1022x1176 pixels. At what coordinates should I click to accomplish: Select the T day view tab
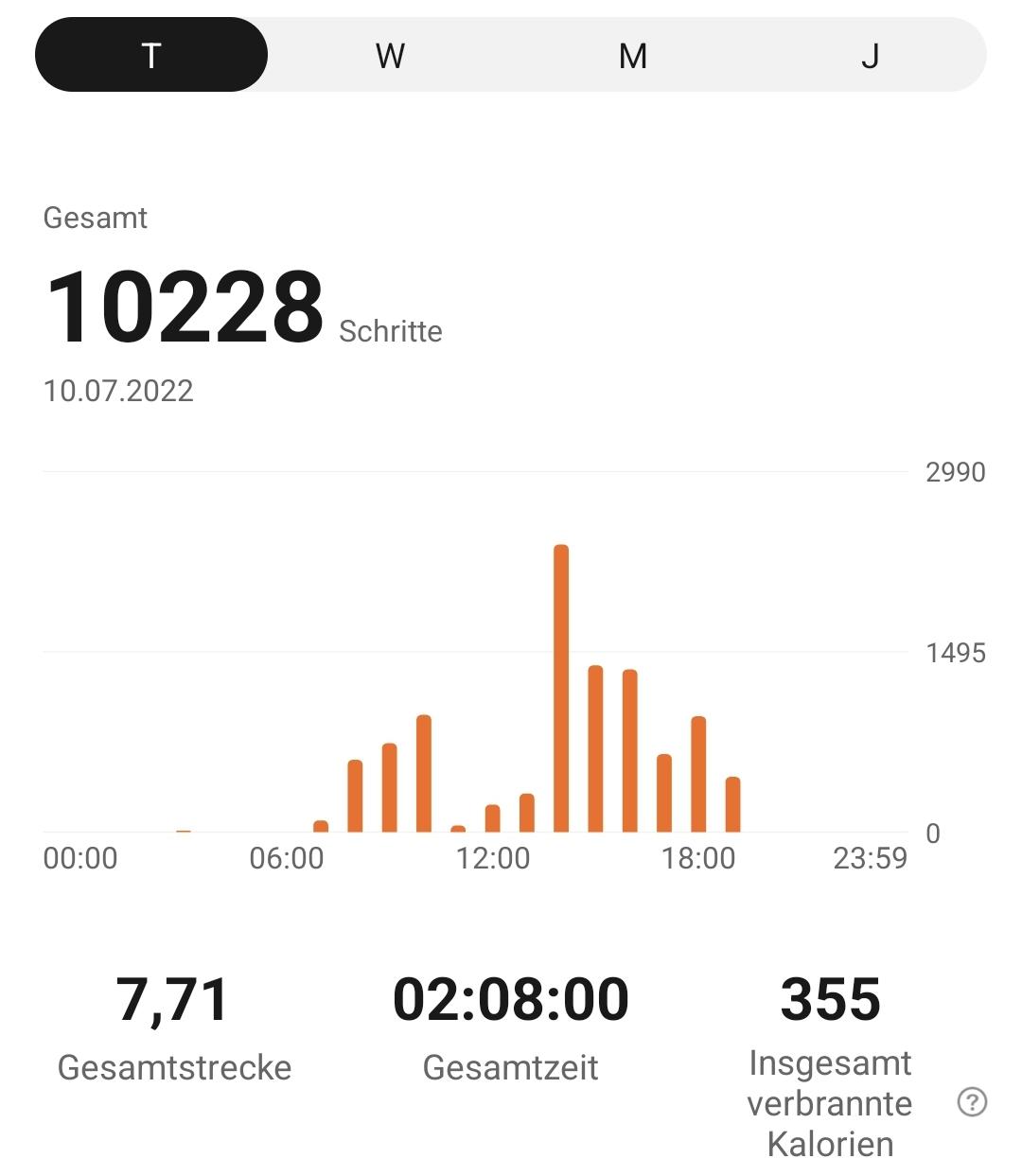click(x=151, y=55)
